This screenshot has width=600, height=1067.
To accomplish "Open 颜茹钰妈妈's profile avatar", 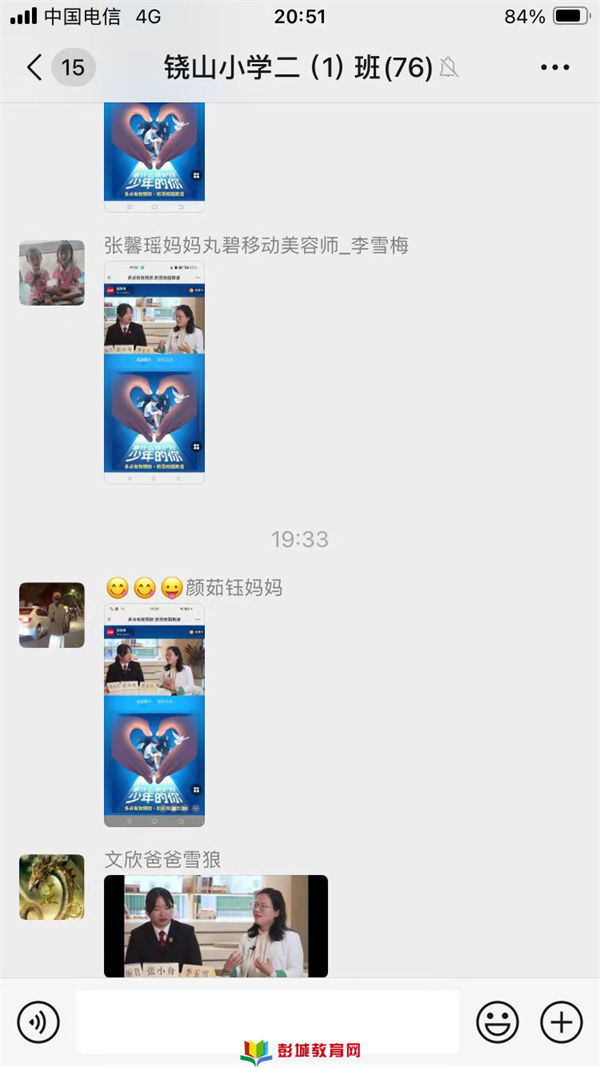I will (52, 614).
